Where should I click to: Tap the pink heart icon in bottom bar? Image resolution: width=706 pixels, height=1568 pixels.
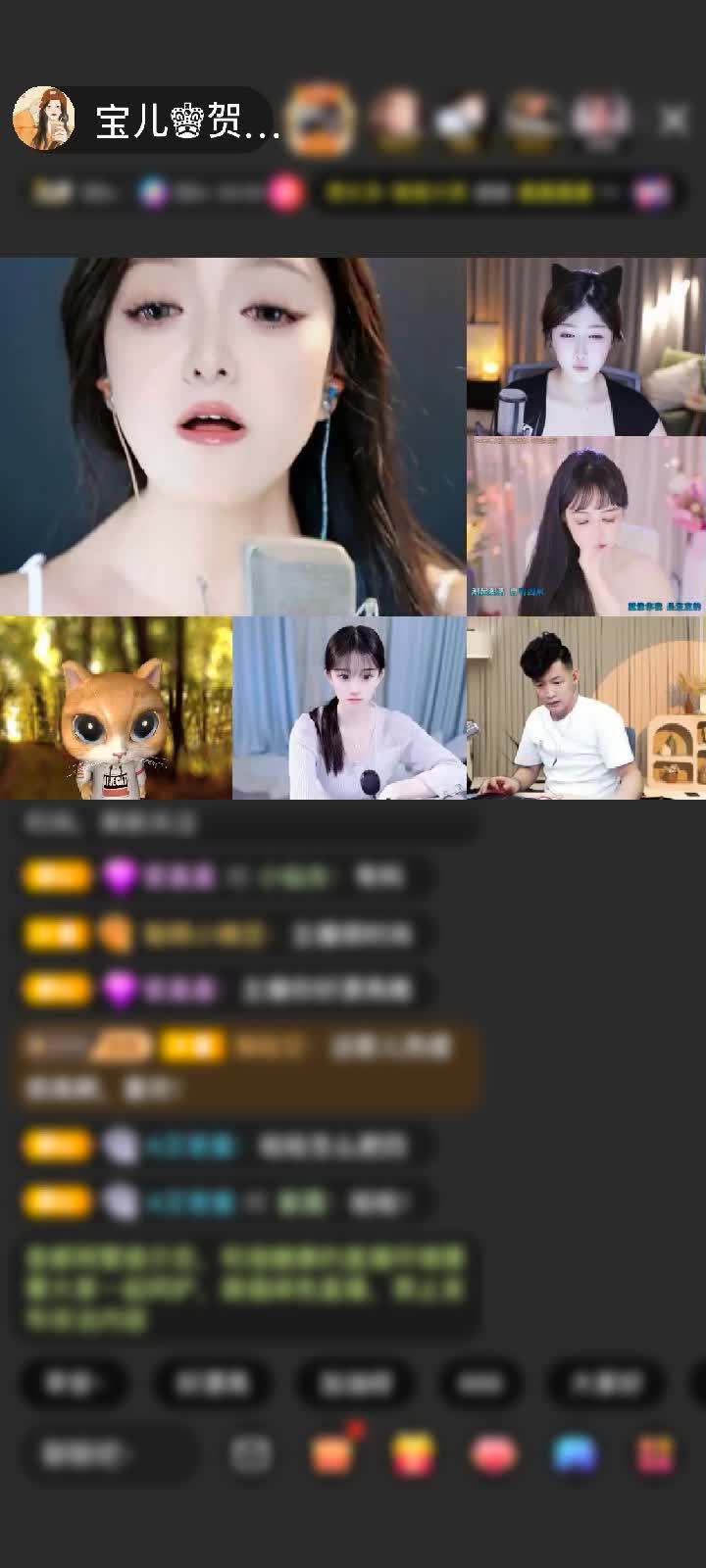[493, 1454]
